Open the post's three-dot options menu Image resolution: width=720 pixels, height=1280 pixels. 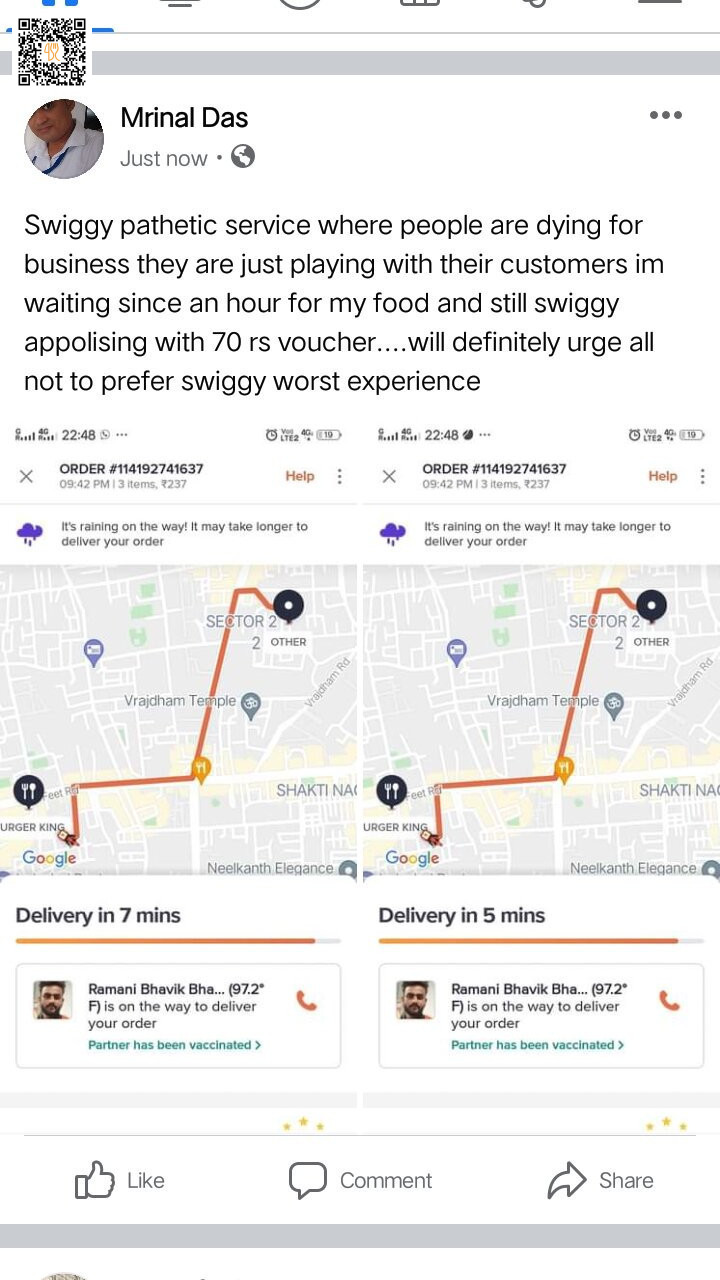point(665,116)
